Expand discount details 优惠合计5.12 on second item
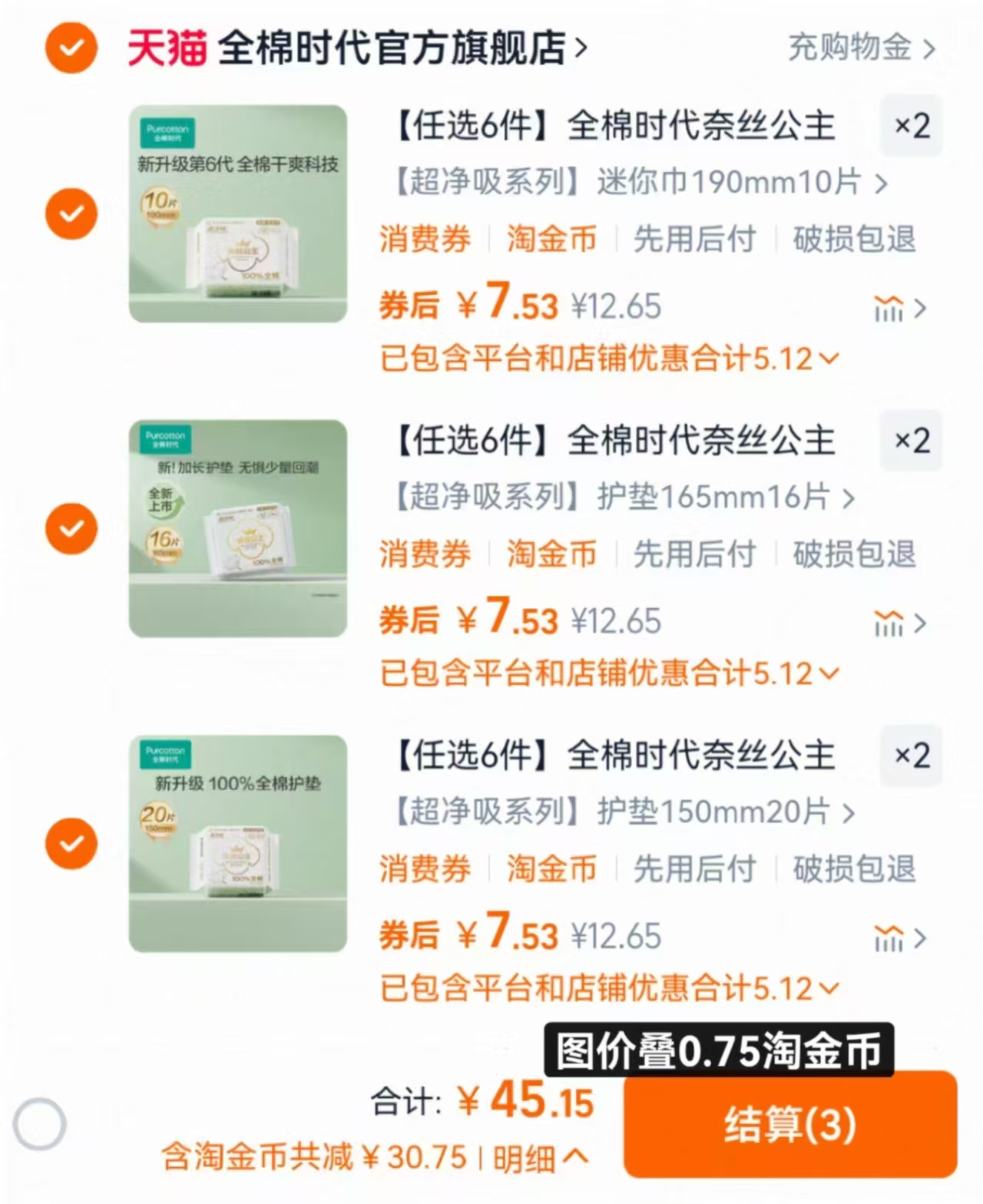Viewport: 983px width, 1204px height. [x=606, y=673]
